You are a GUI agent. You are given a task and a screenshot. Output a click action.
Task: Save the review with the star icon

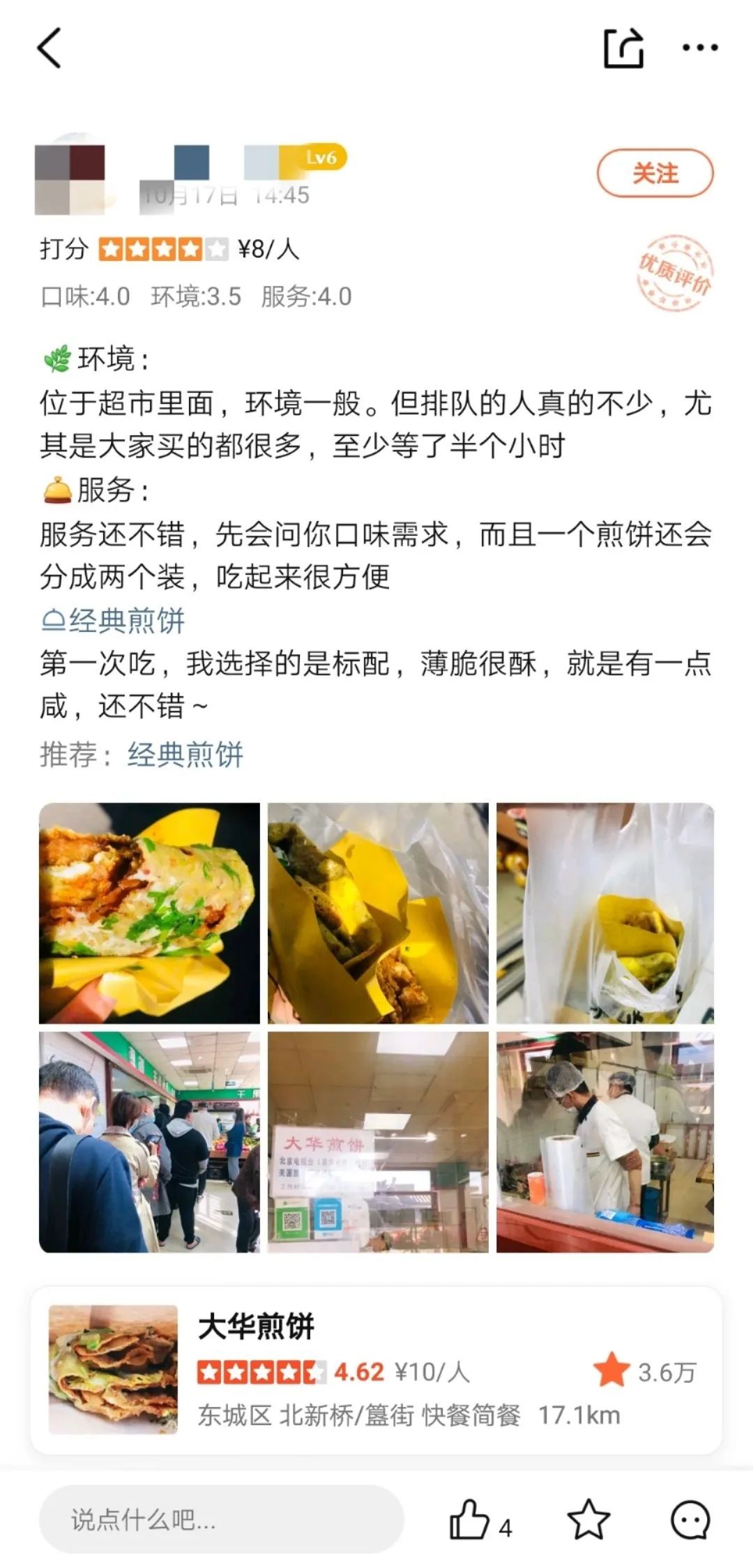(x=588, y=1520)
